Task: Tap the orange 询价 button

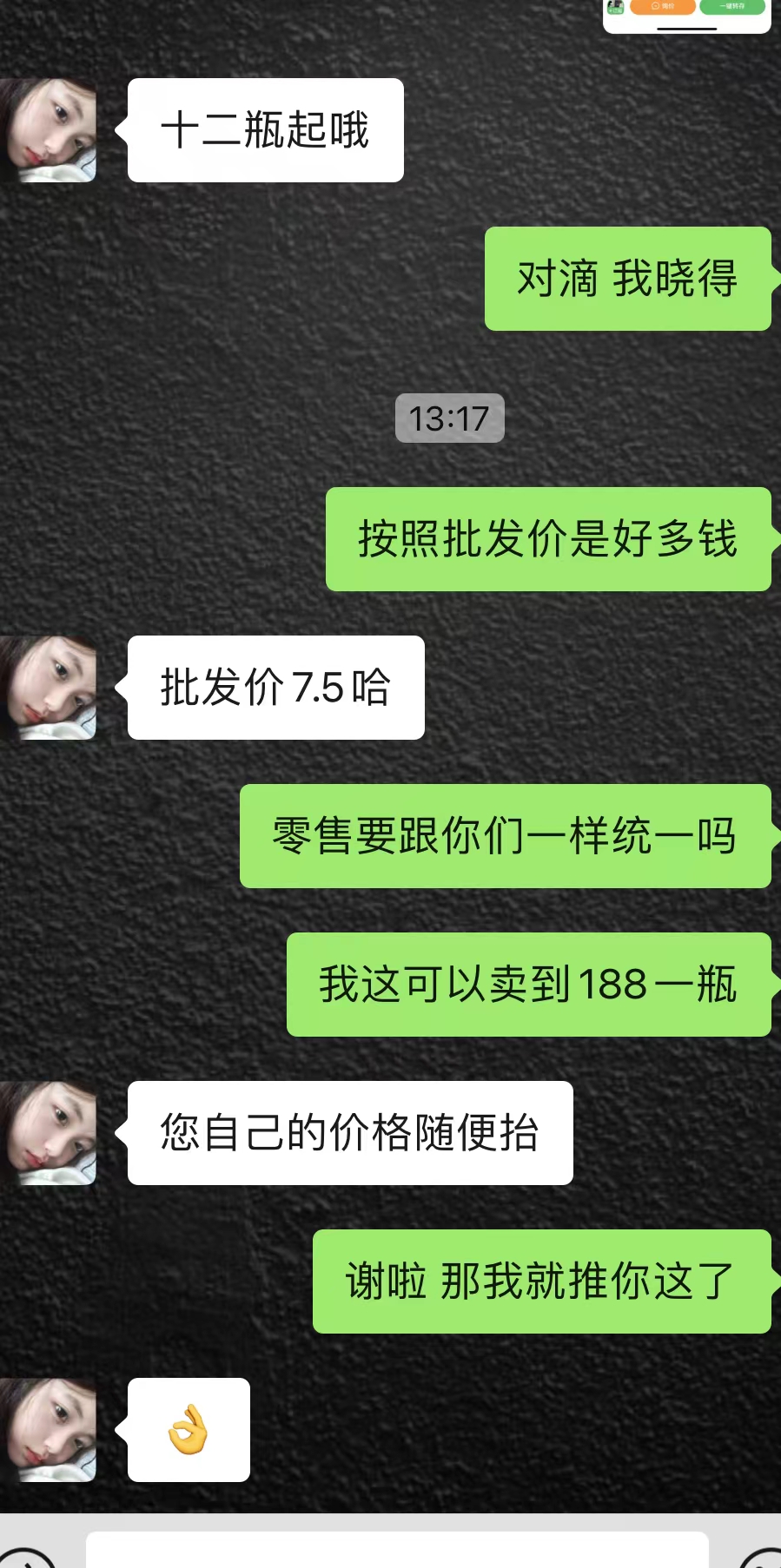Action: tap(663, 6)
